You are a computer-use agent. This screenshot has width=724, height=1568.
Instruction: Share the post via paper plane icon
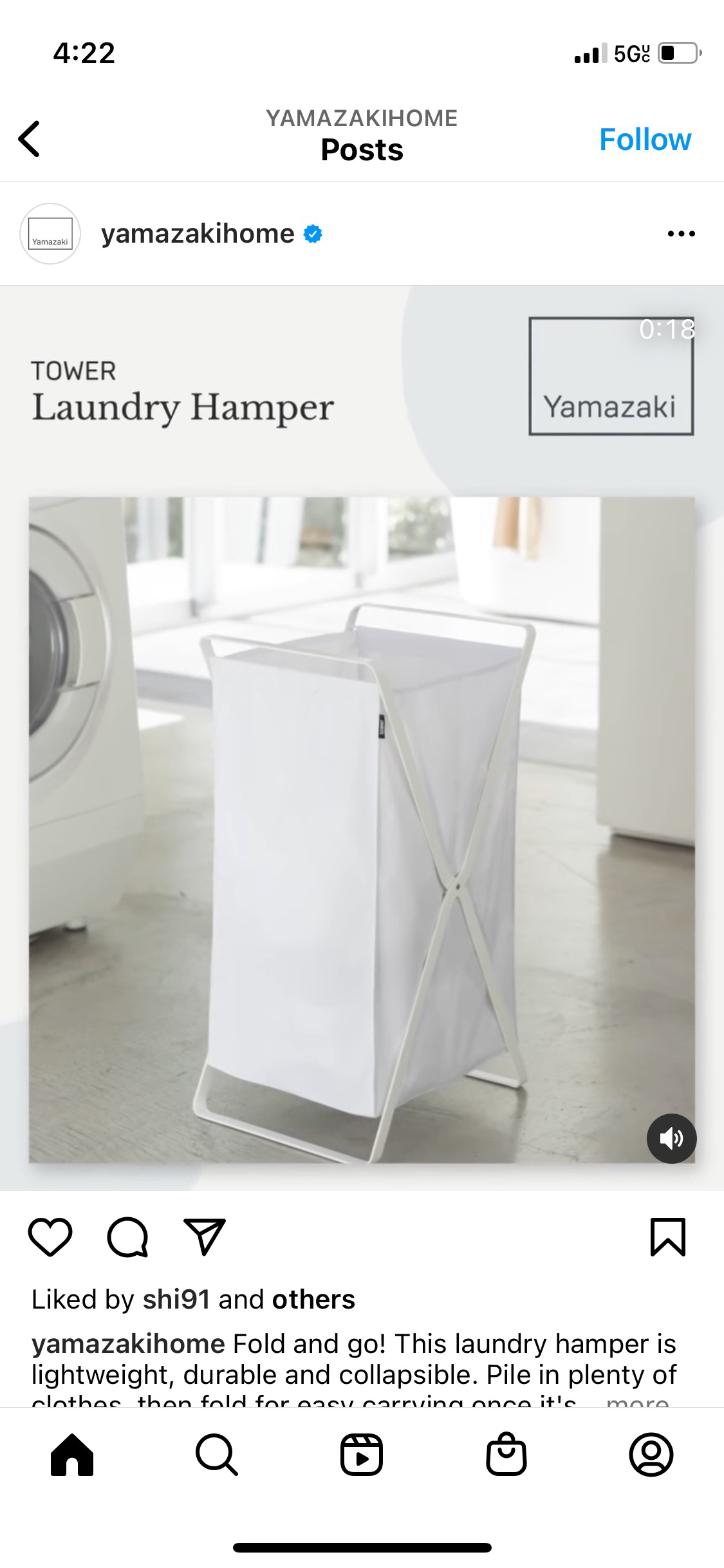205,1237
